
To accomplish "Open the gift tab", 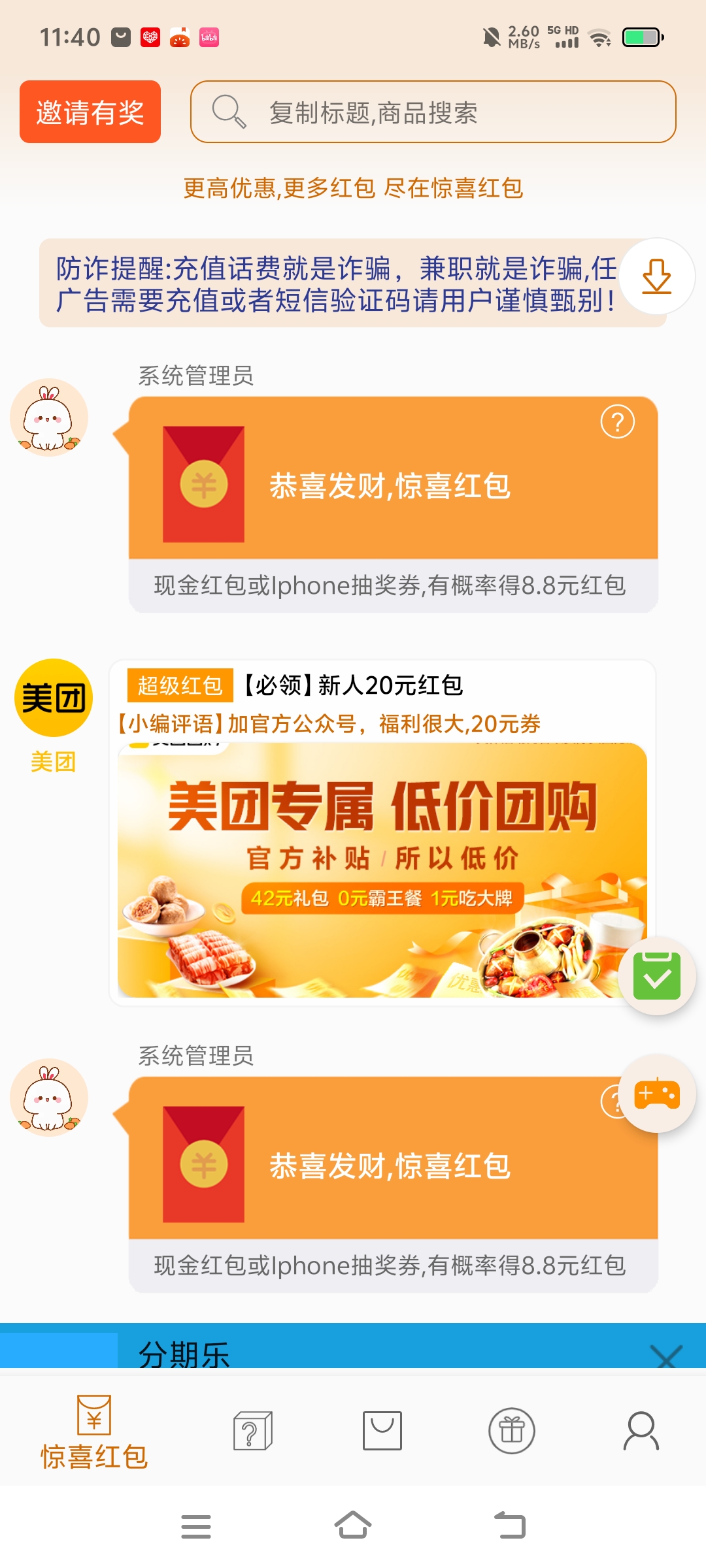I will (512, 1431).
